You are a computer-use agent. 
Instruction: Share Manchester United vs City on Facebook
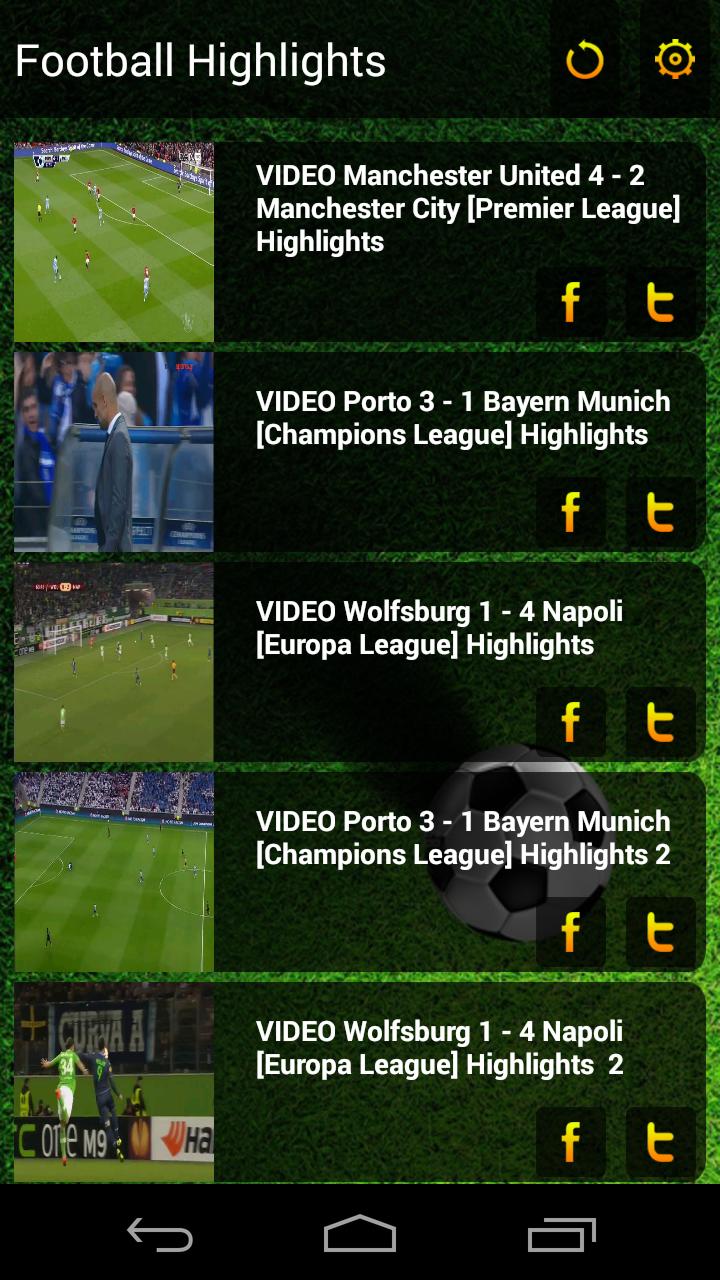click(571, 302)
